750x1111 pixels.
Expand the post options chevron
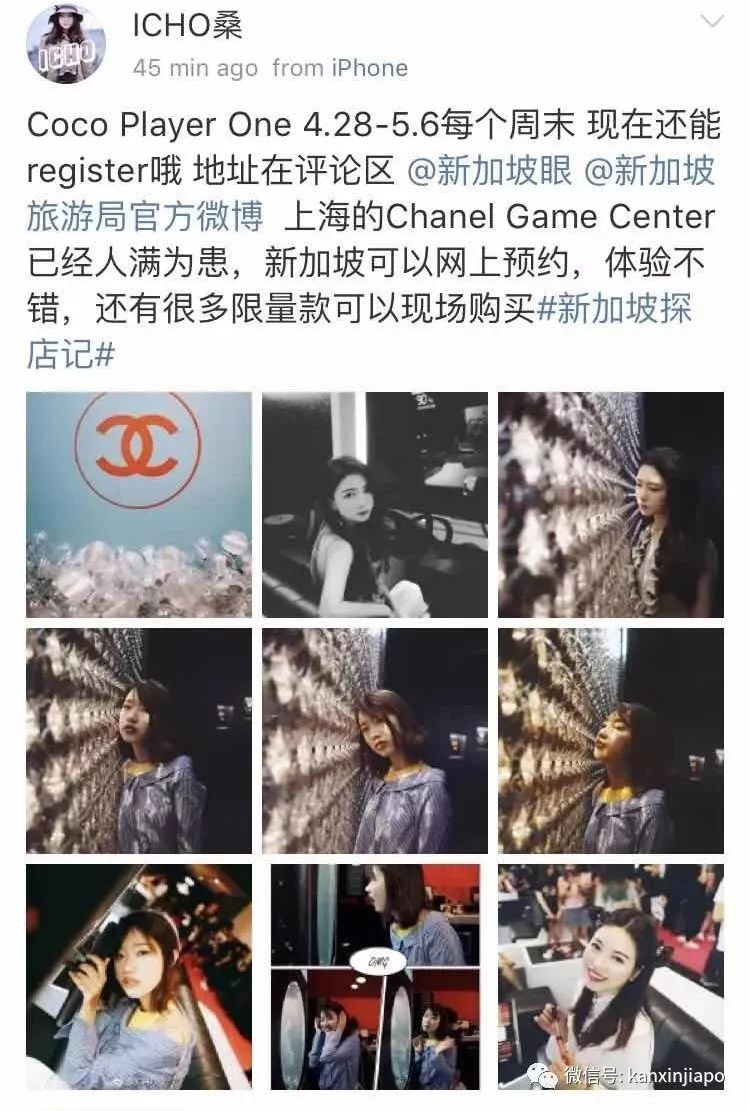point(711,22)
